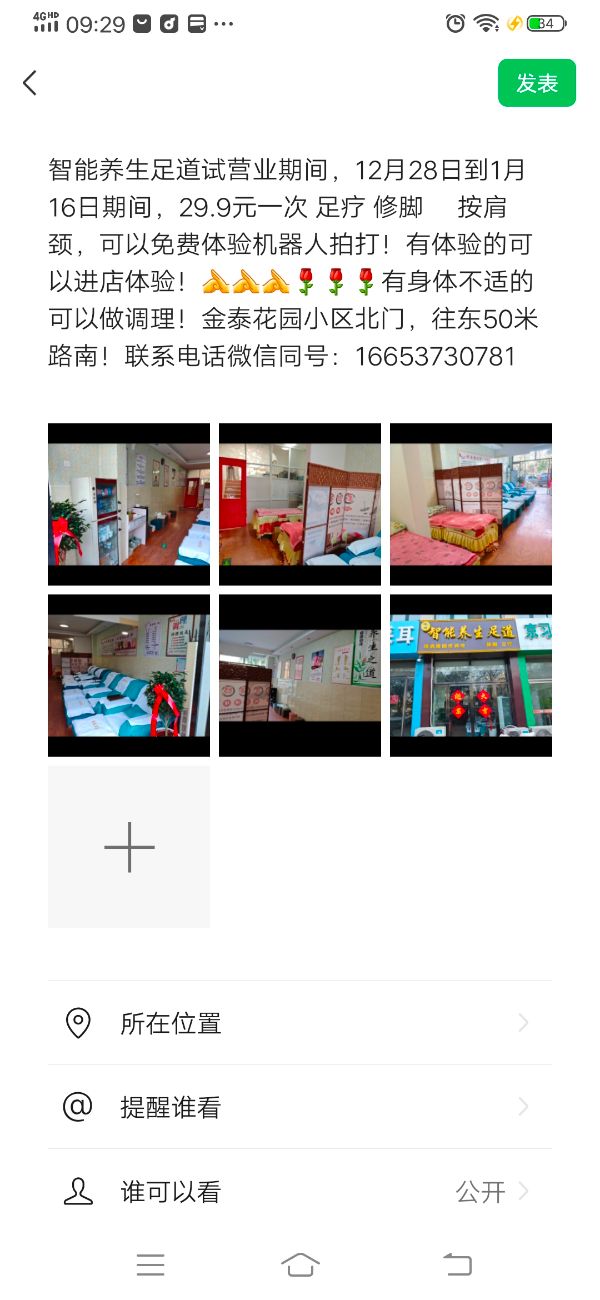Tap the system back button
This screenshot has height=1300, width=600.
coord(457,1264)
